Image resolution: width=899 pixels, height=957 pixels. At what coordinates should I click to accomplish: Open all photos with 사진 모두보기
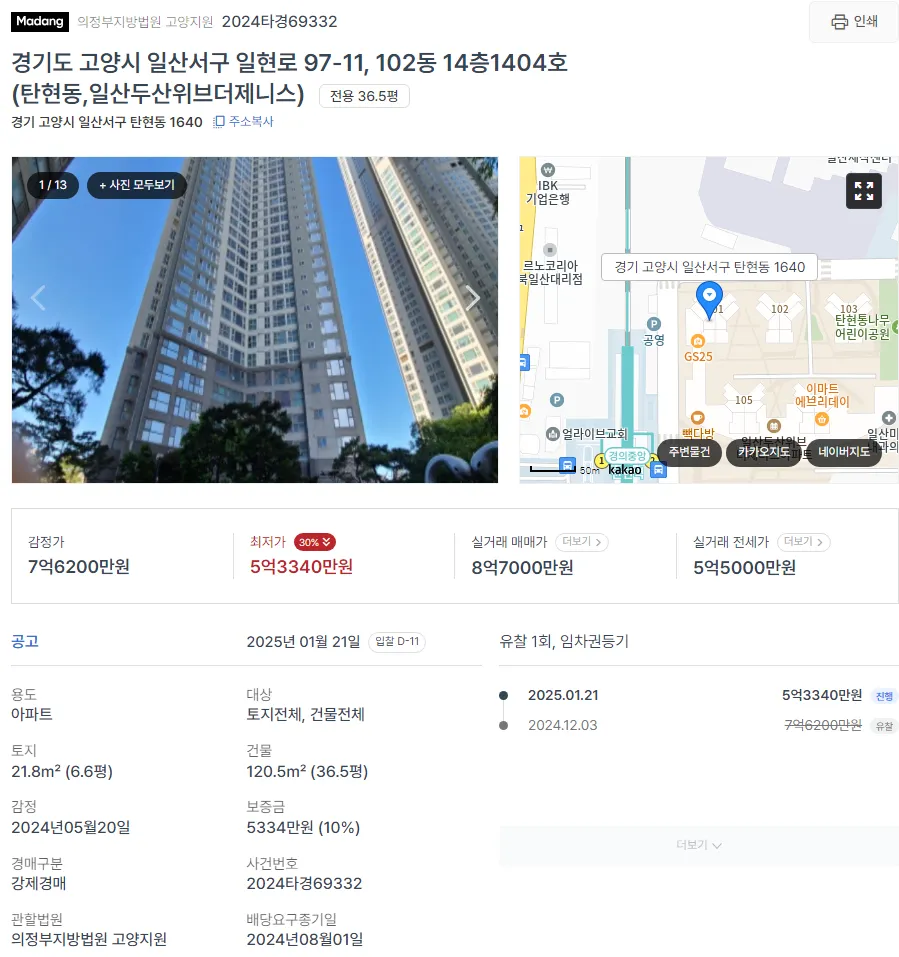pos(136,185)
